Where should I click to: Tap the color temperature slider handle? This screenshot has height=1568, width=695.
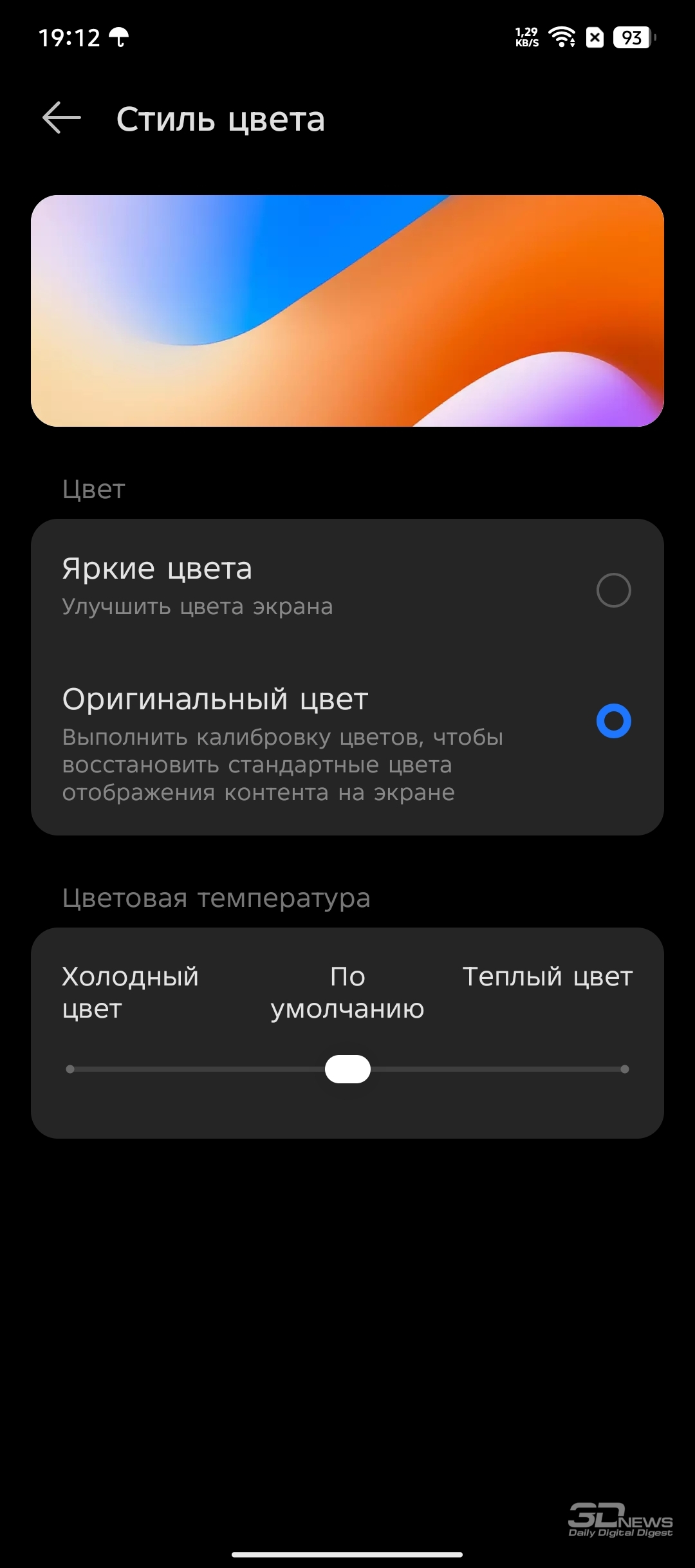(347, 1069)
